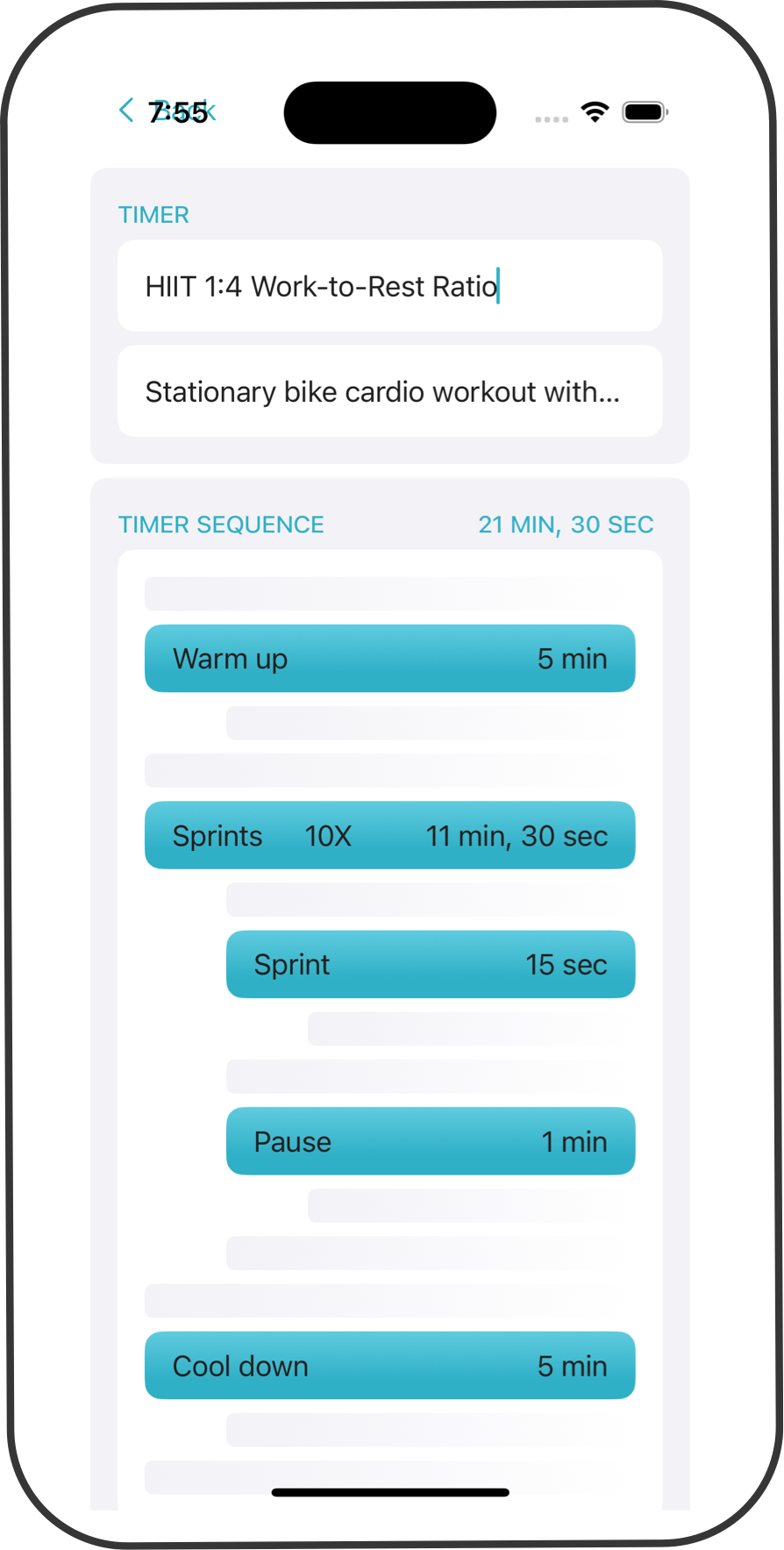This screenshot has width=784, height=1550.
Task: Open the Pause 1 min step
Action: [430, 1142]
